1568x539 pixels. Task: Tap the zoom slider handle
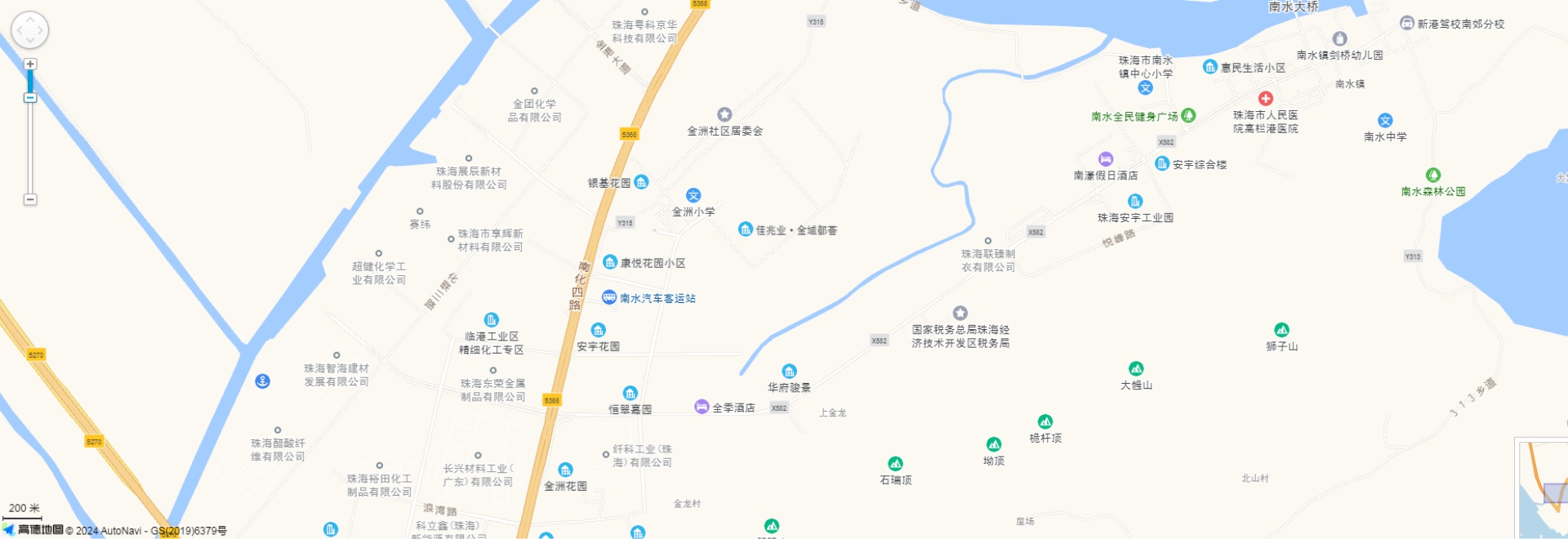(30, 98)
